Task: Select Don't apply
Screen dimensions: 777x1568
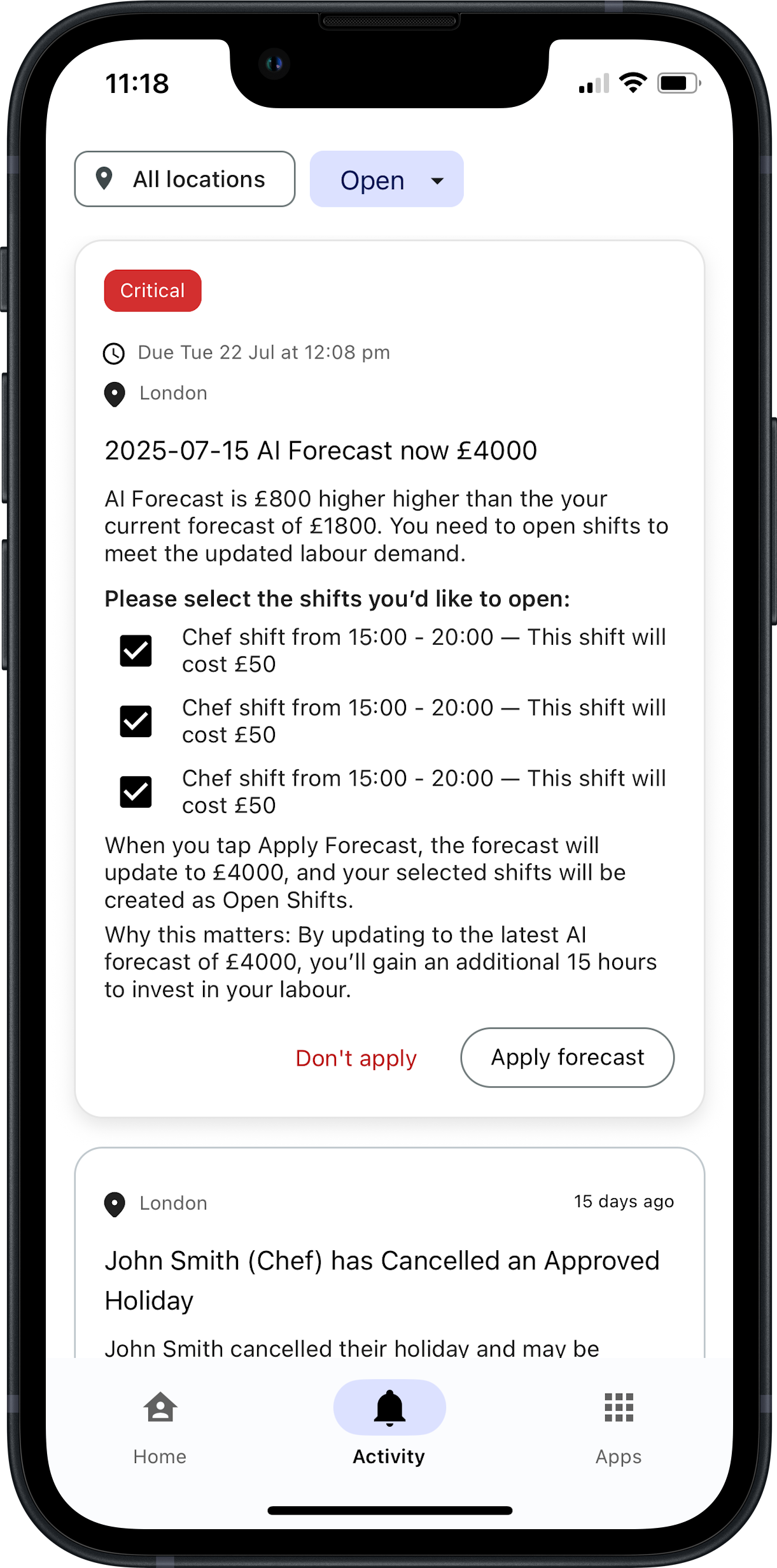Action: pyautogui.click(x=355, y=1057)
